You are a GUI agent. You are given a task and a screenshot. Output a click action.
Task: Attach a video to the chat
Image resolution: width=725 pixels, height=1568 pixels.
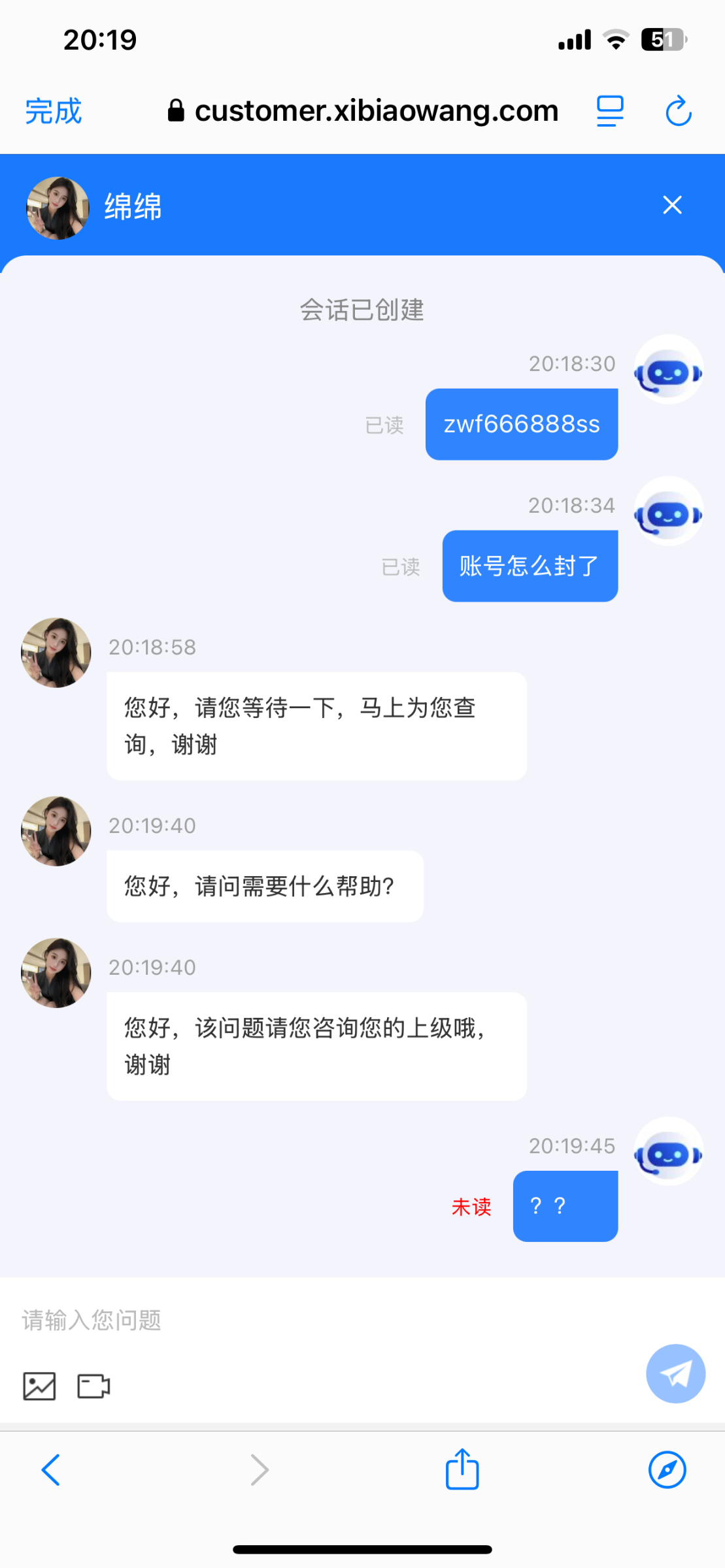coord(93,1386)
